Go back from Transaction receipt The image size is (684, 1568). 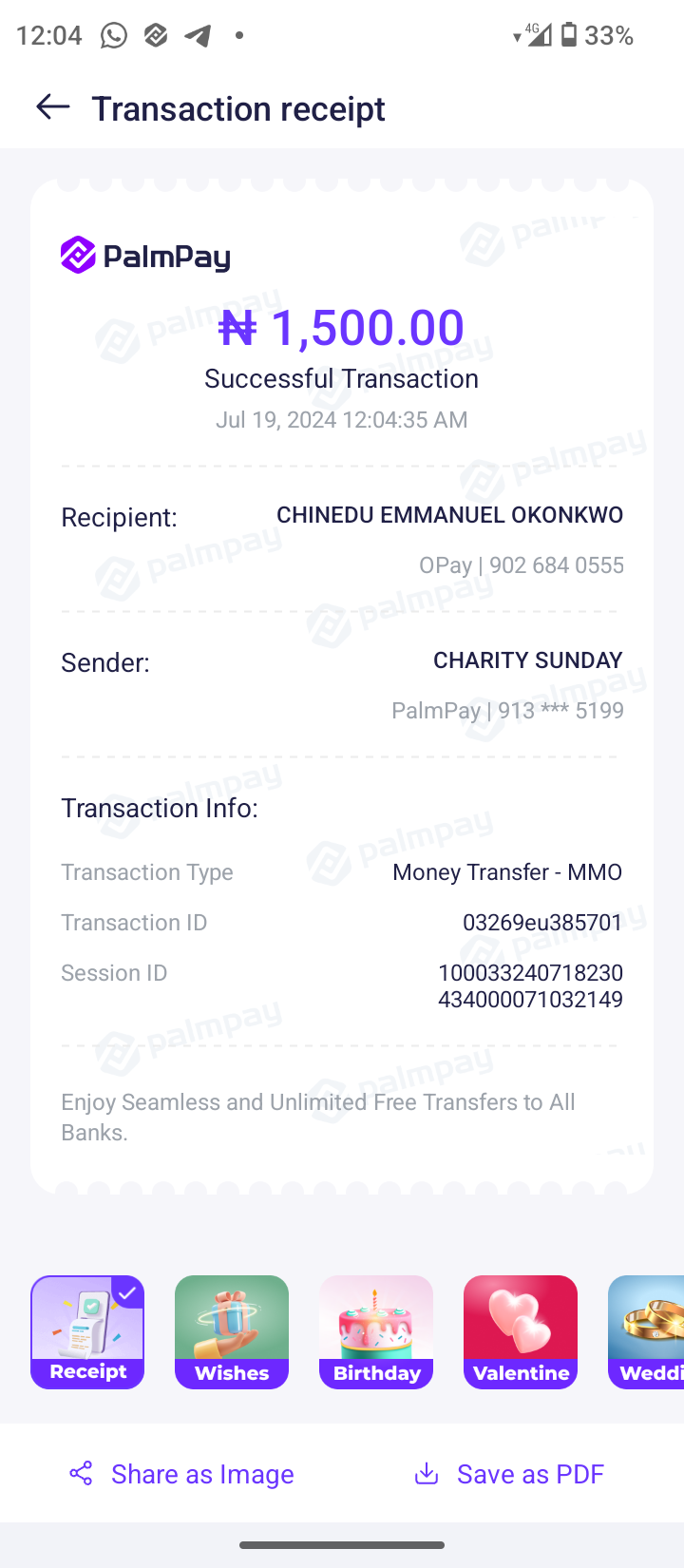[x=53, y=107]
